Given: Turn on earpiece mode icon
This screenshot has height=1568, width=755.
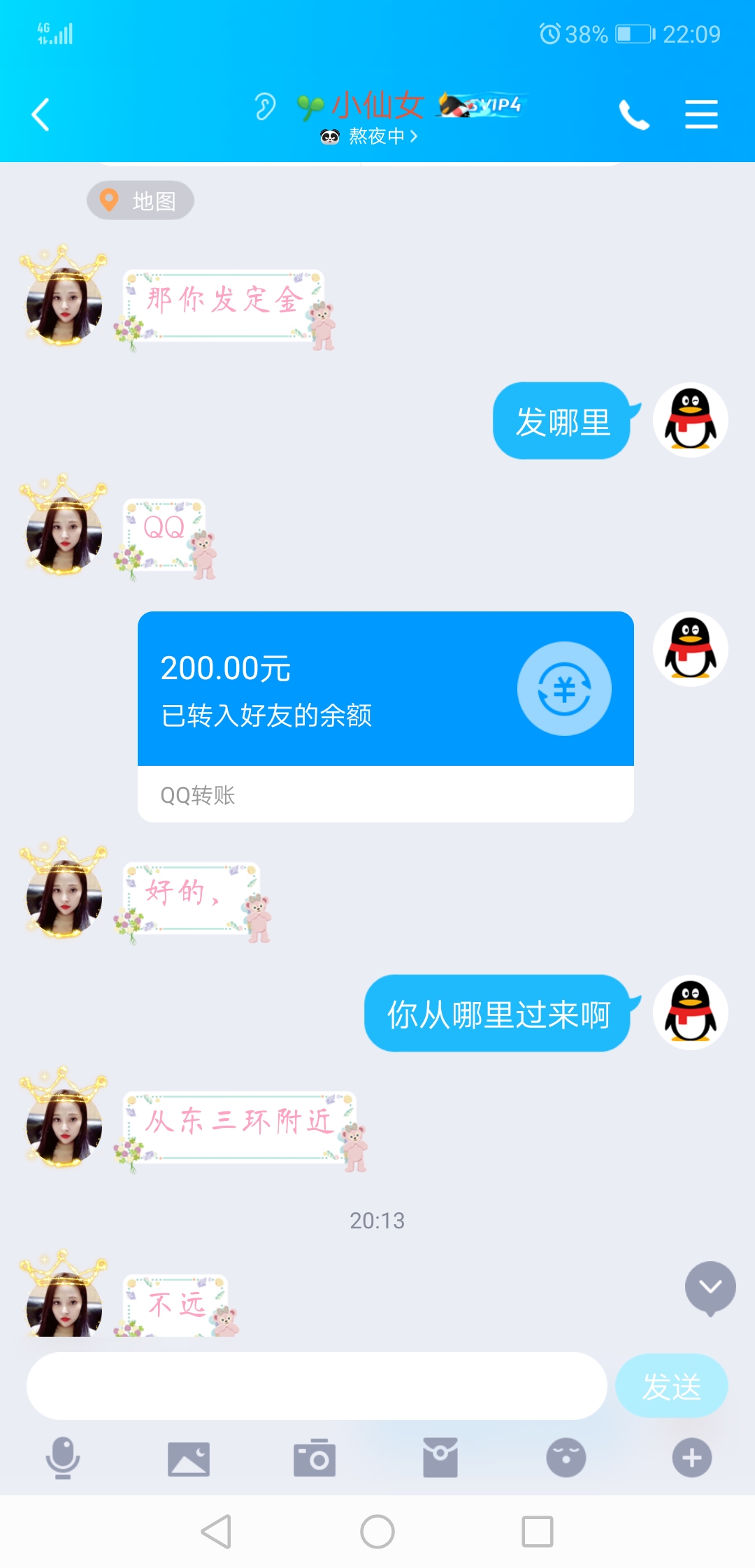Looking at the screenshot, I should point(265,107).
